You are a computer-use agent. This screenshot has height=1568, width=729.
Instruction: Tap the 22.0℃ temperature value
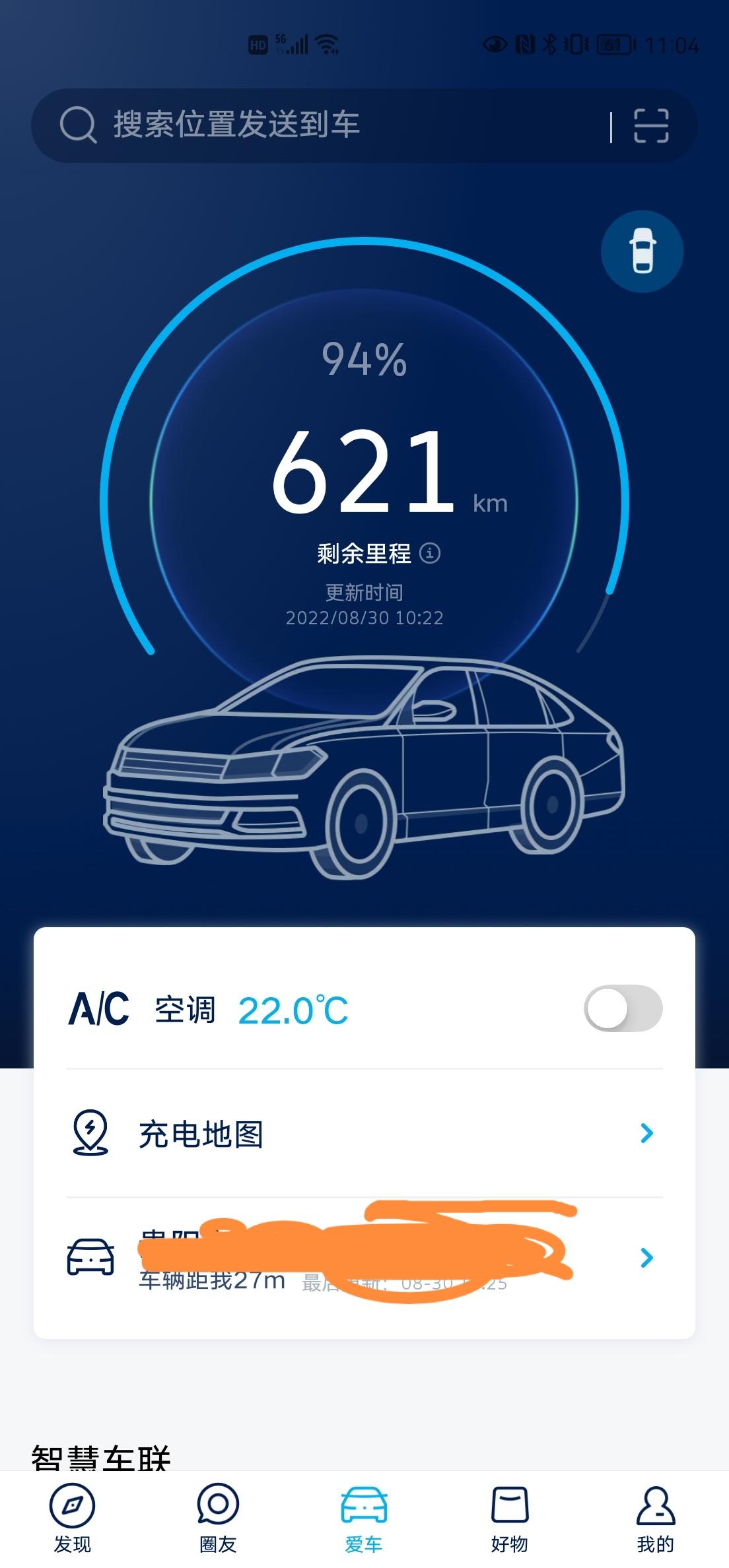291,1010
